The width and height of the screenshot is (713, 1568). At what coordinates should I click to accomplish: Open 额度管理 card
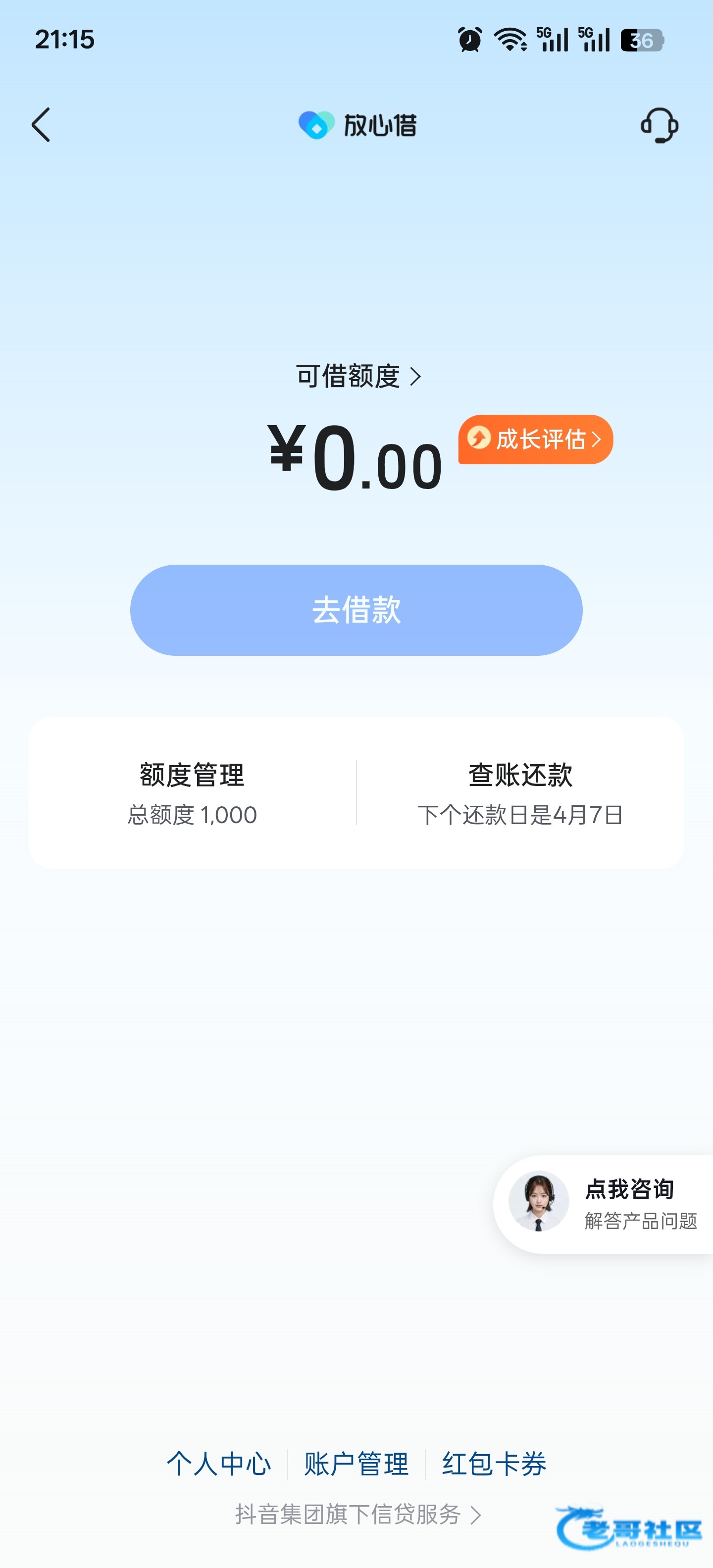[x=193, y=792]
